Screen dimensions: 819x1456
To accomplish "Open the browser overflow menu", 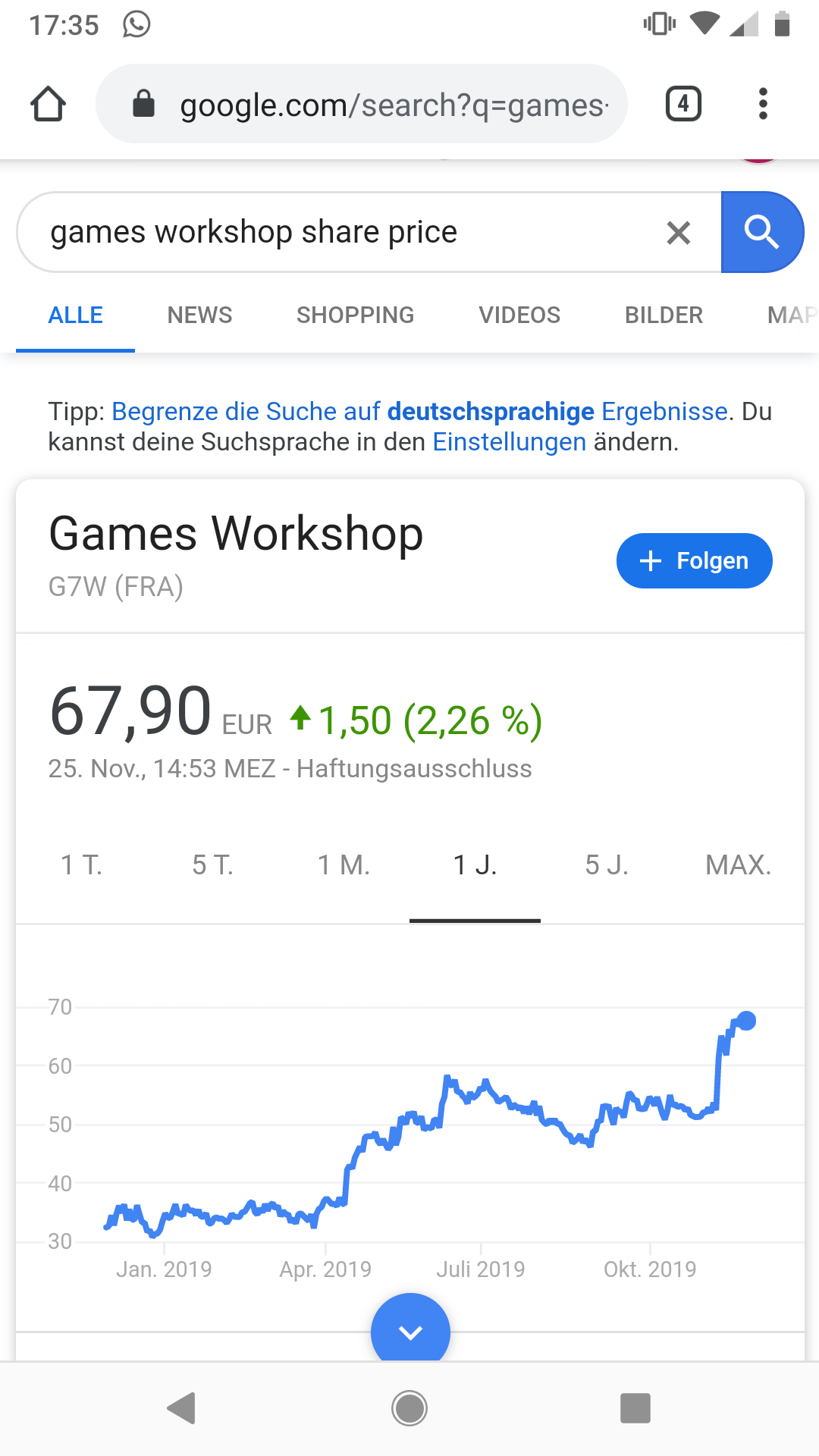I will [x=763, y=104].
